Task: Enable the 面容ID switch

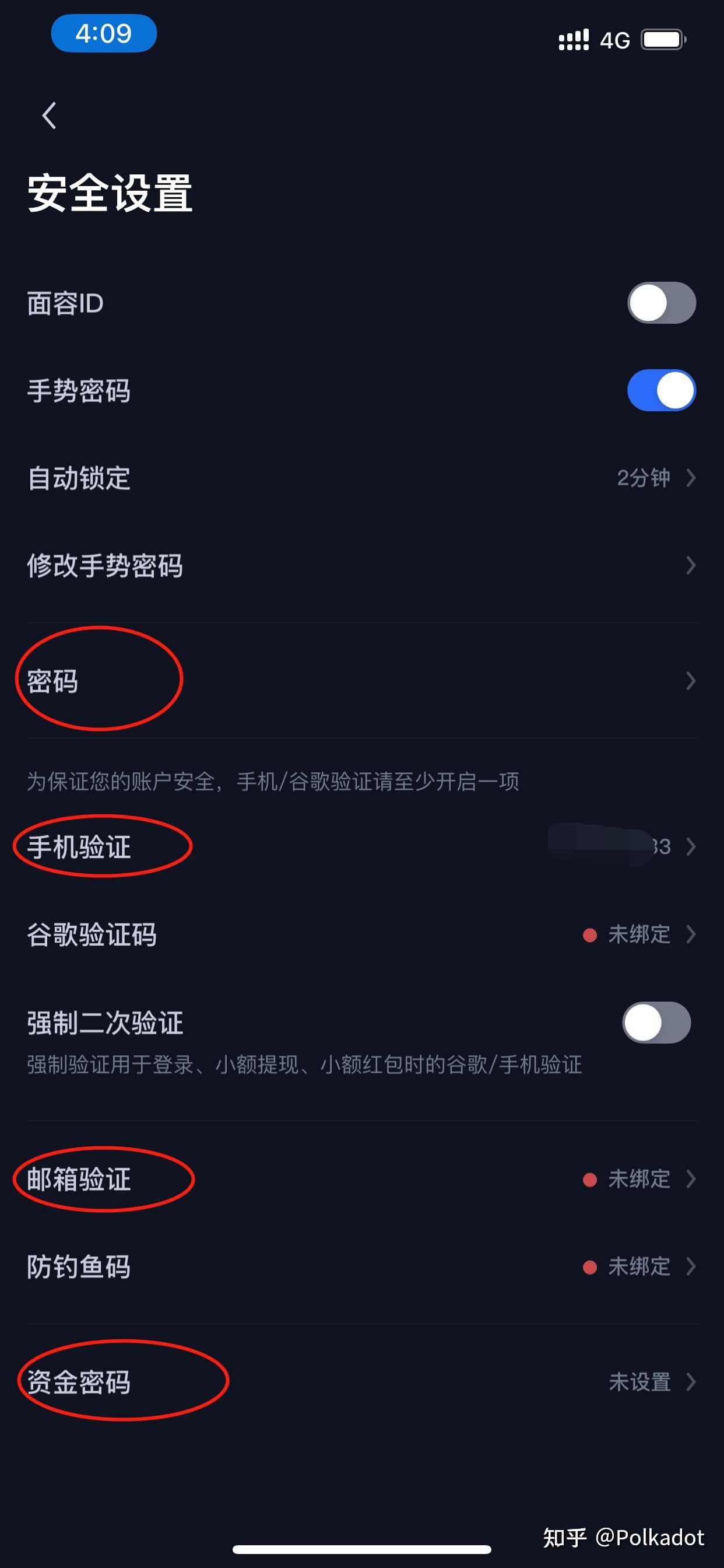Action: coord(661,303)
